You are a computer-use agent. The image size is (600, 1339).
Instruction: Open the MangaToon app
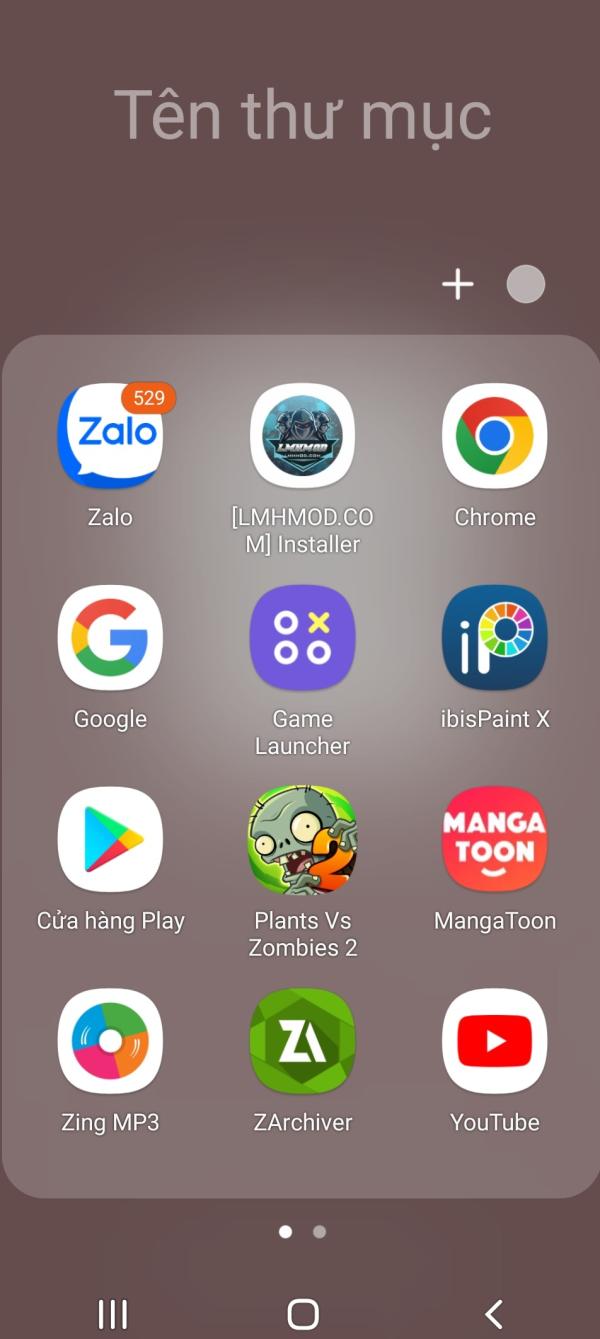494,840
